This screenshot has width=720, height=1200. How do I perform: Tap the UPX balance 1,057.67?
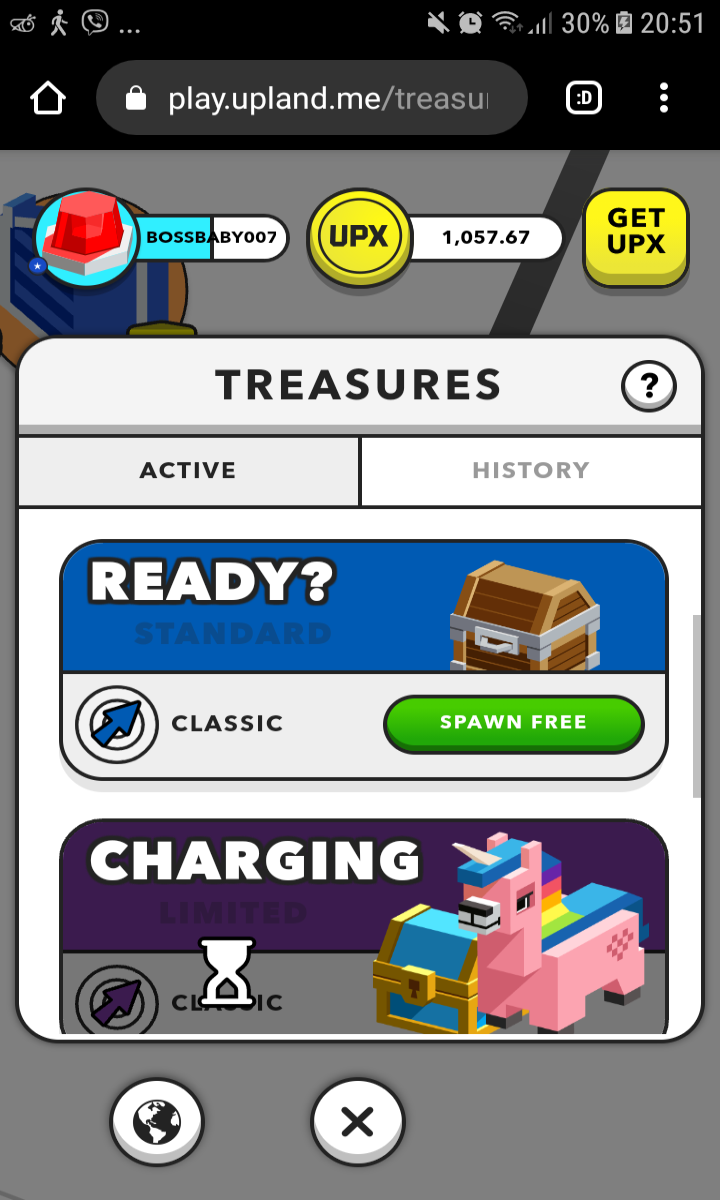click(x=485, y=238)
